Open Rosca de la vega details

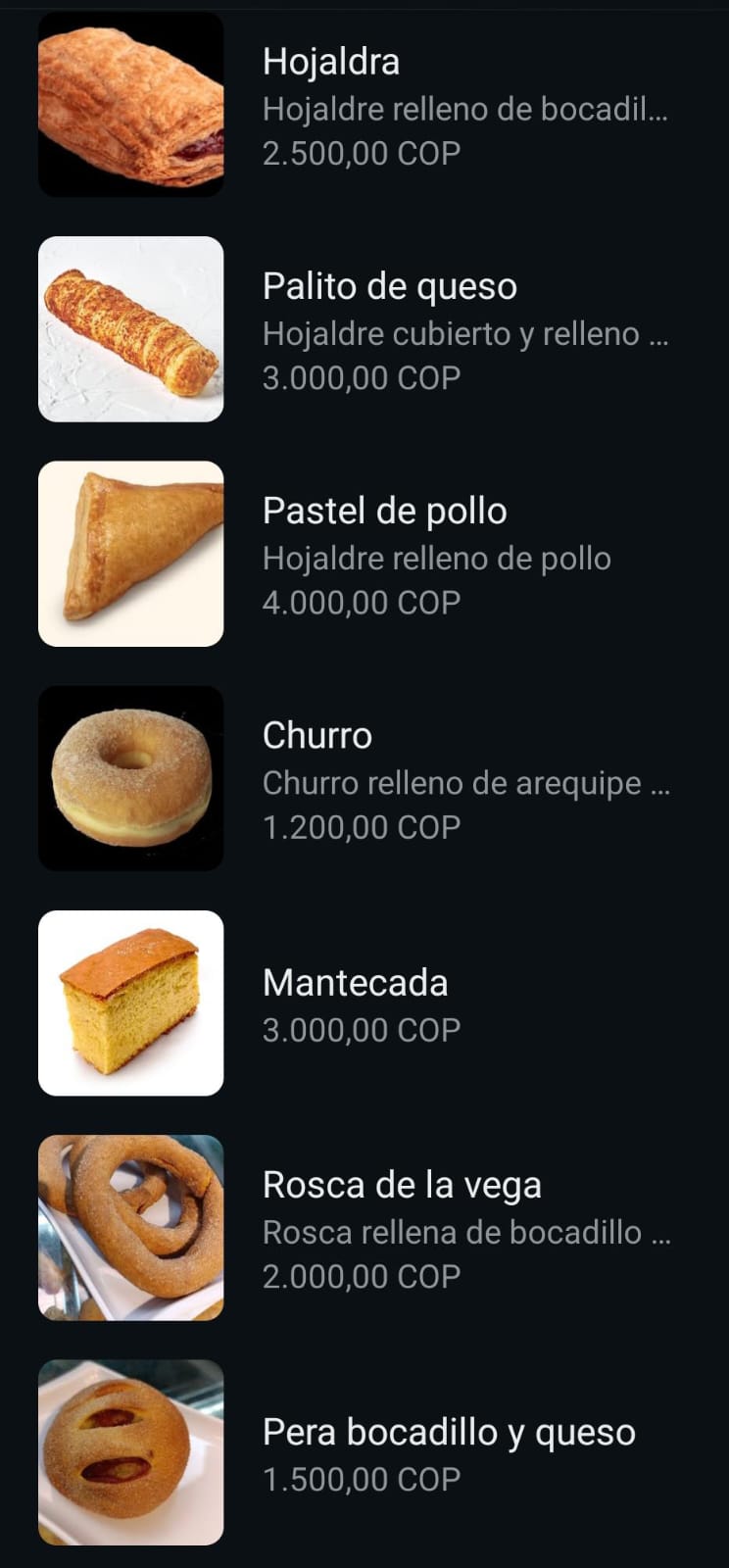pos(402,1184)
